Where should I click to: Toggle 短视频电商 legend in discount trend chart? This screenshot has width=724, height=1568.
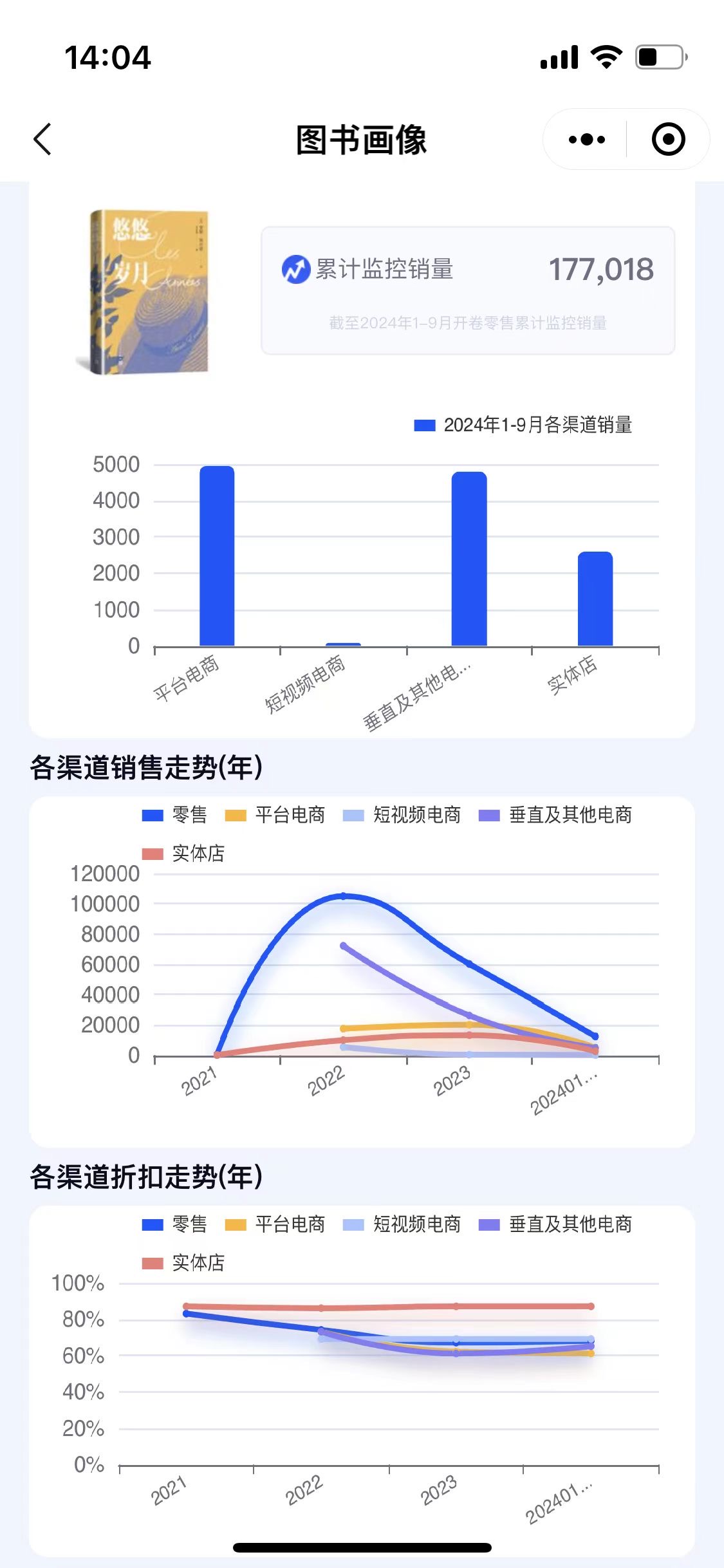402,1224
